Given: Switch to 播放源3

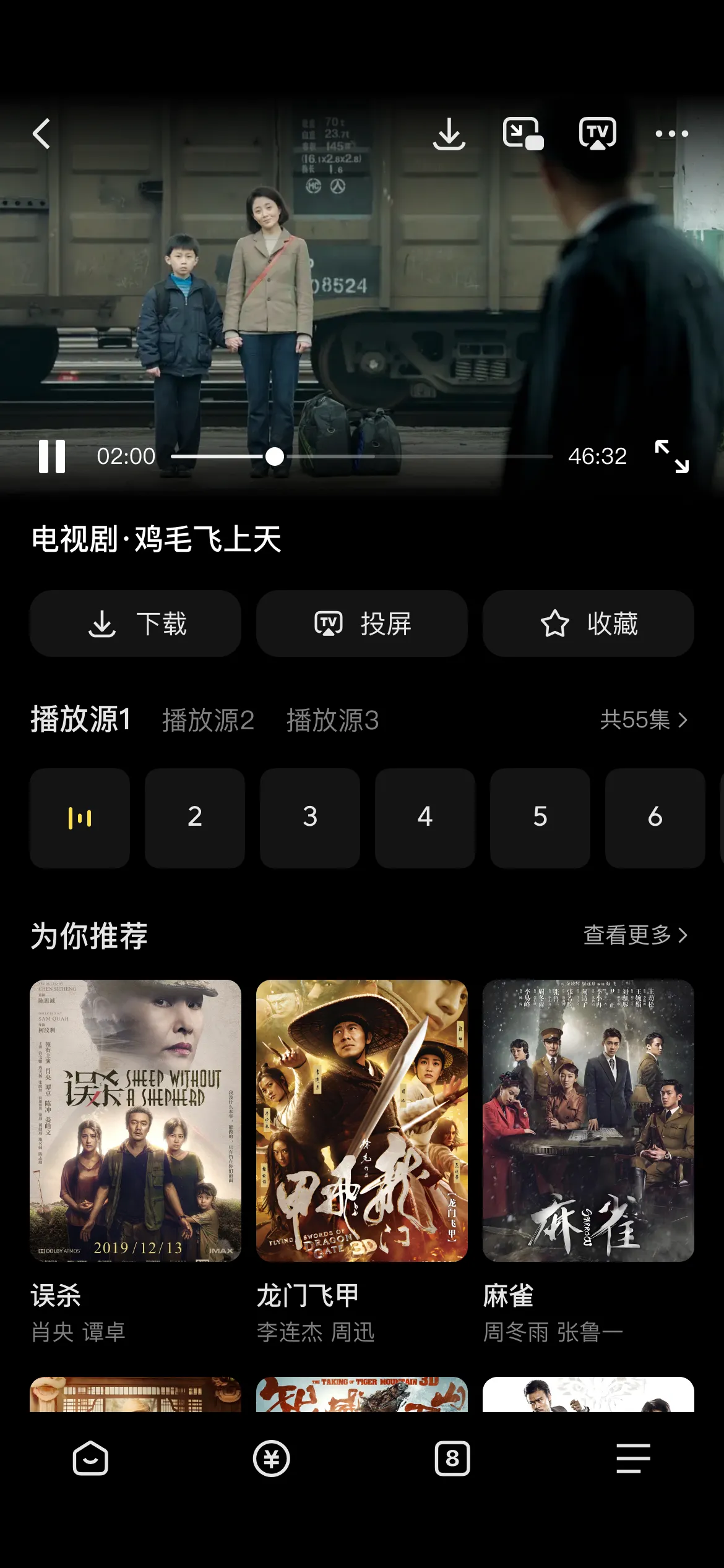Looking at the screenshot, I should coord(332,721).
